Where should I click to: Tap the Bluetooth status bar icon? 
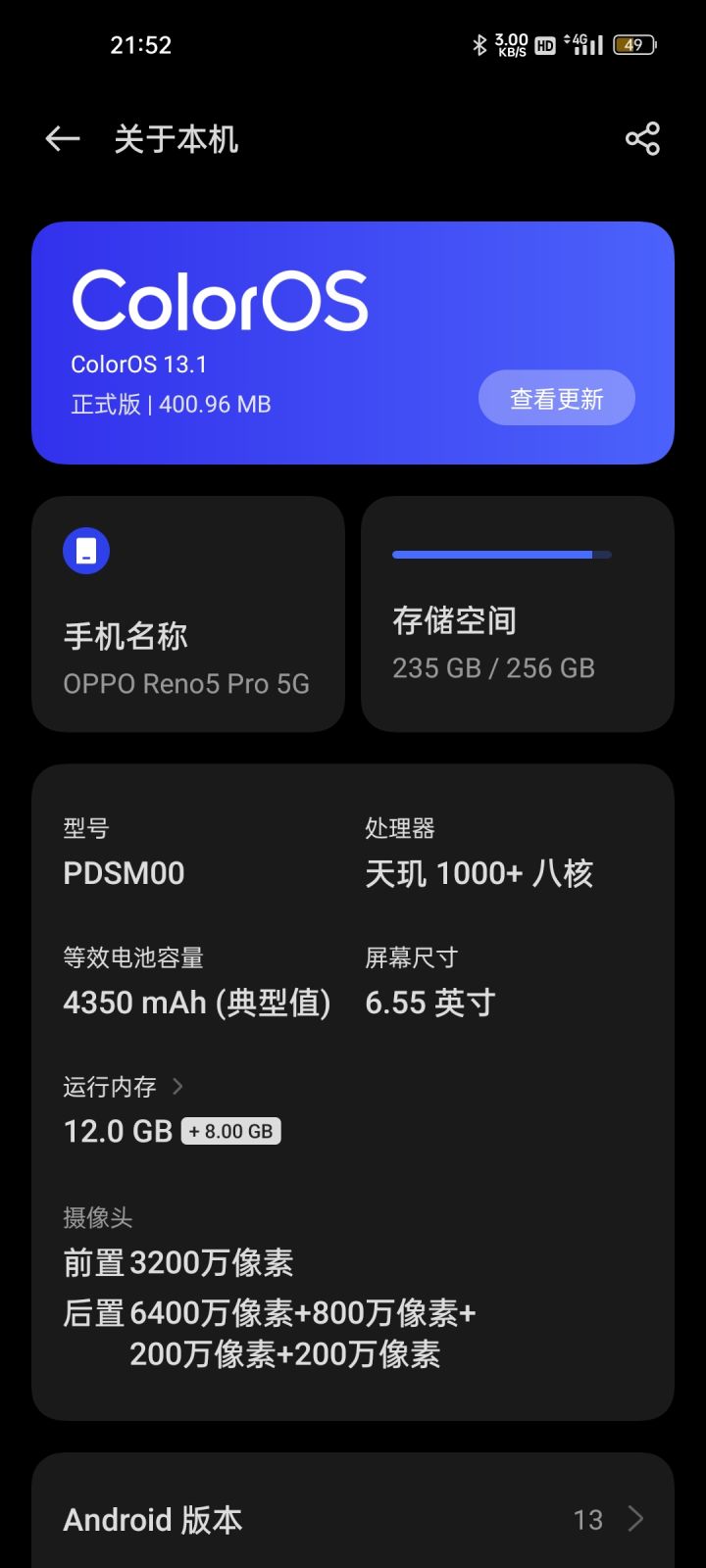(479, 44)
